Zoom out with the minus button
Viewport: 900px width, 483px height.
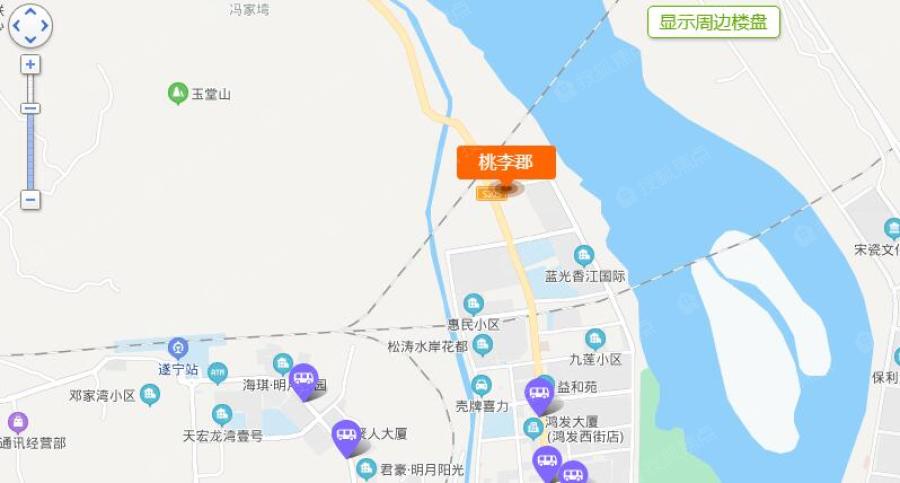click(30, 200)
